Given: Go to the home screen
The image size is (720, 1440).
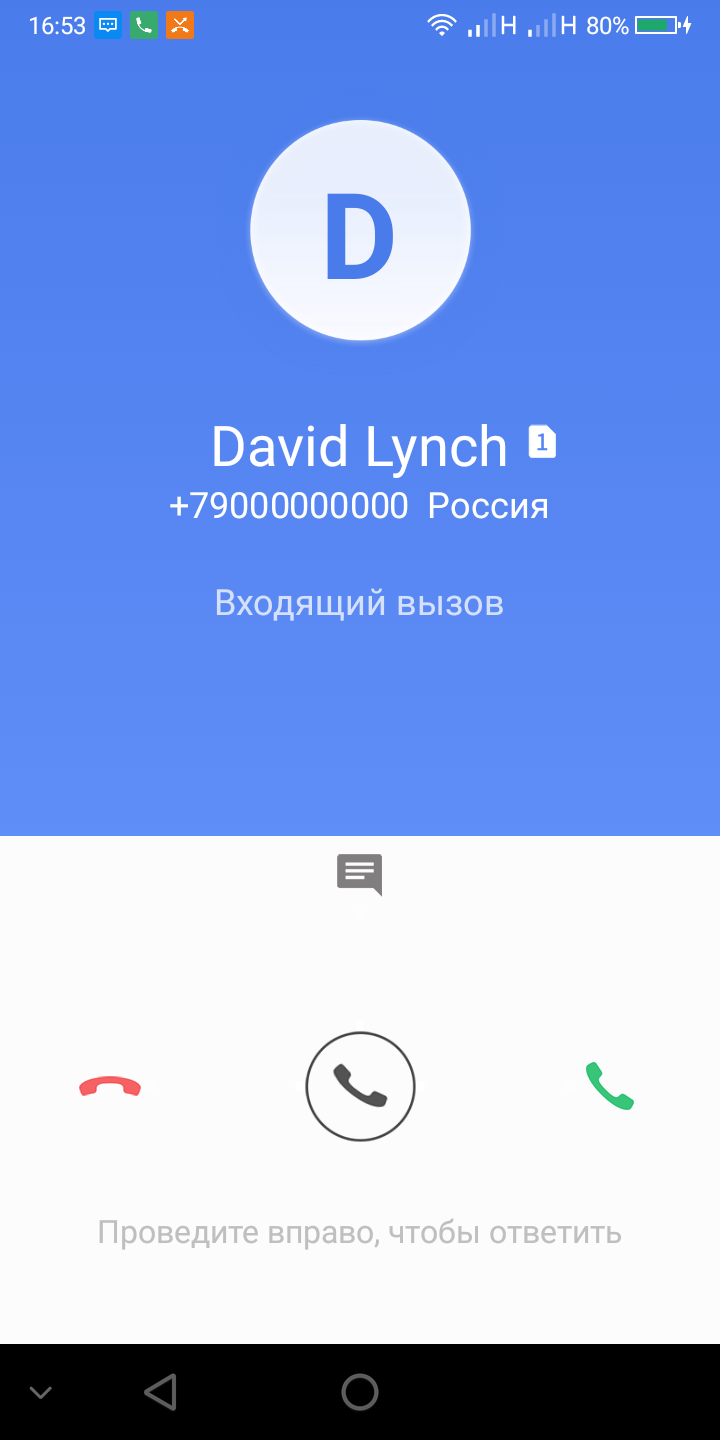Looking at the screenshot, I should (x=360, y=1391).
